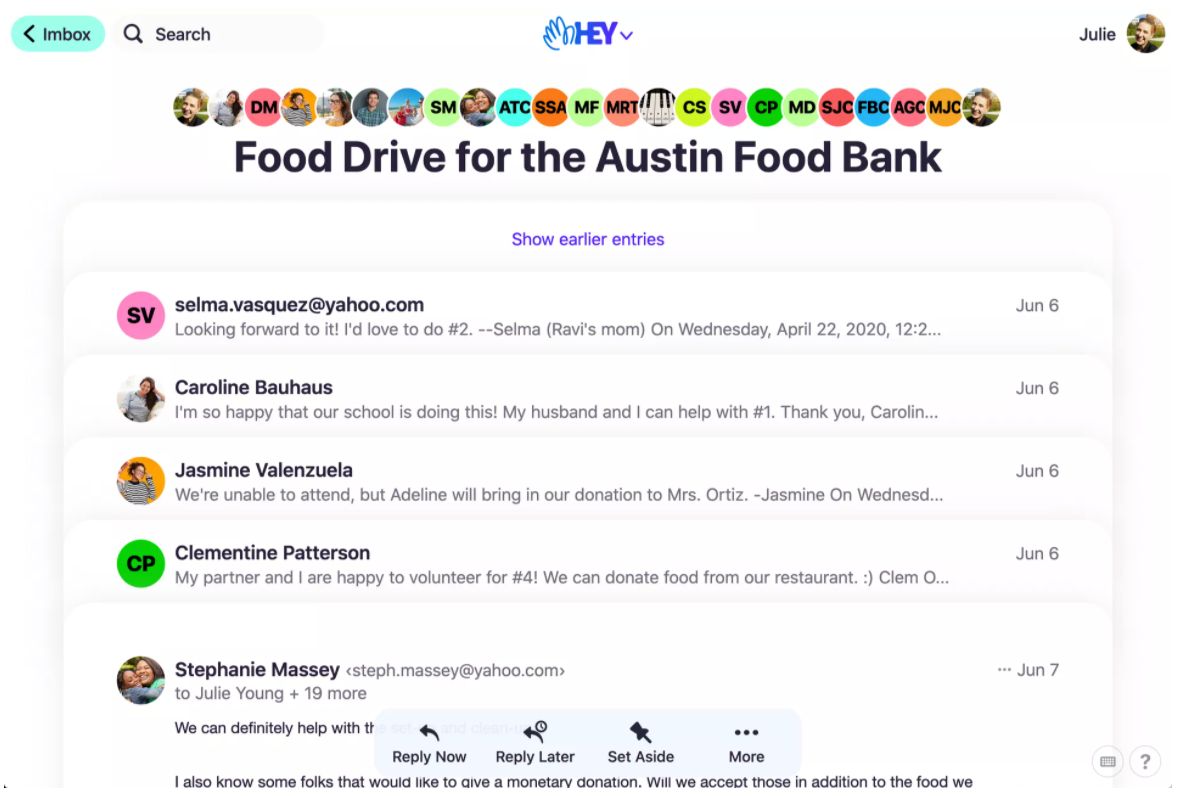Show earlier entries in thread
Image resolution: width=1182 pixels, height=796 pixels.
(588, 239)
